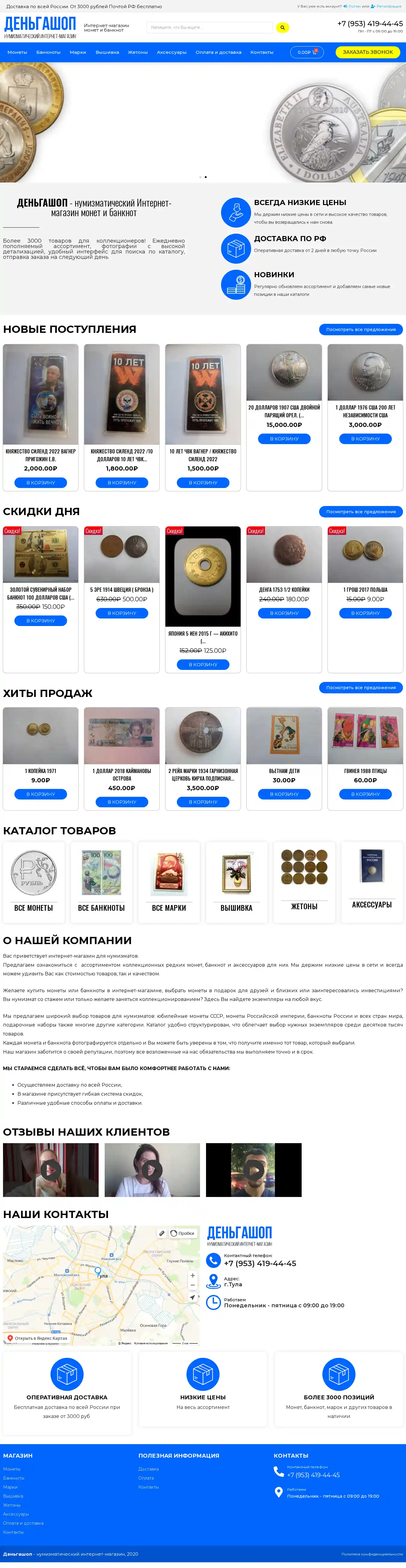The image size is (406, 1568).
Task: Go to Оплата и доставка page
Action: [218, 52]
